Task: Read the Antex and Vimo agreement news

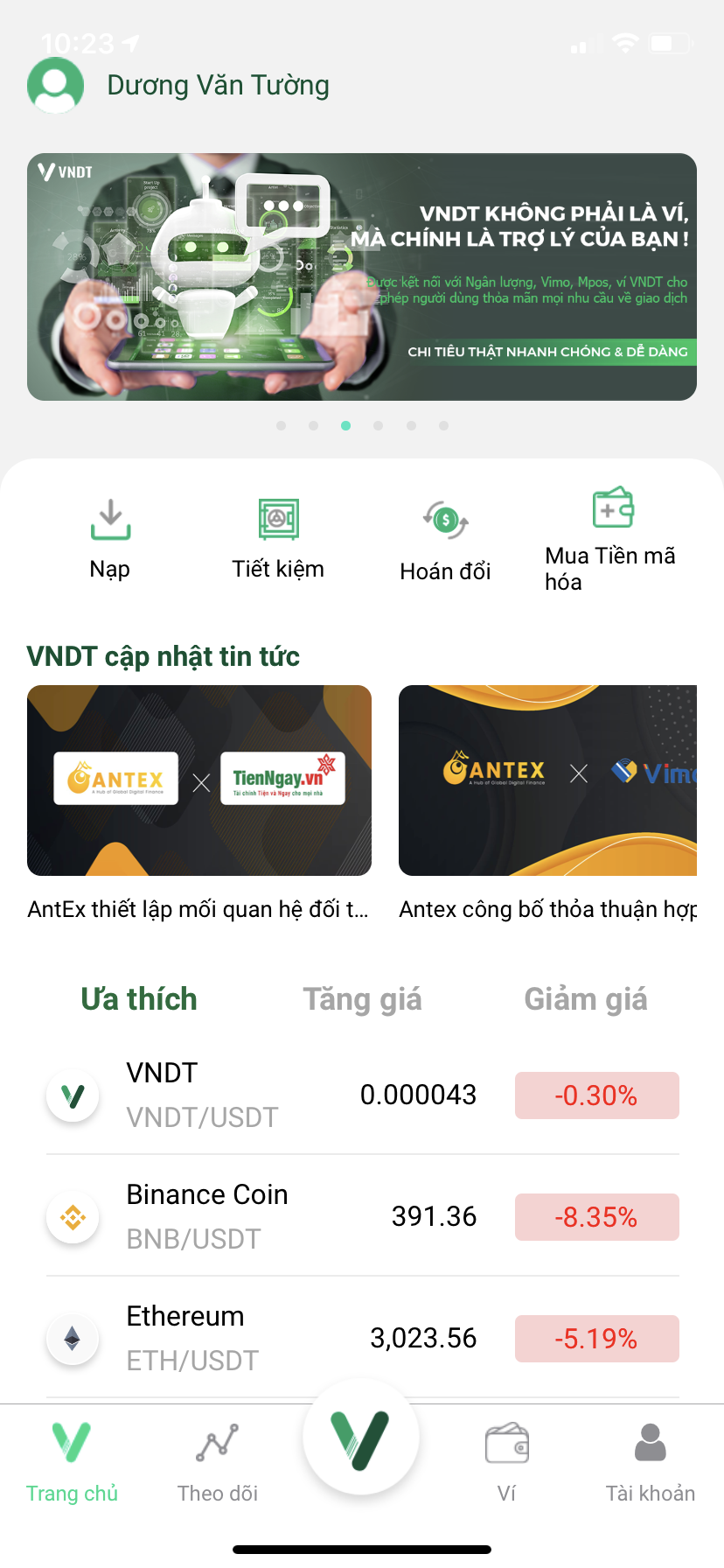Action: [547, 780]
